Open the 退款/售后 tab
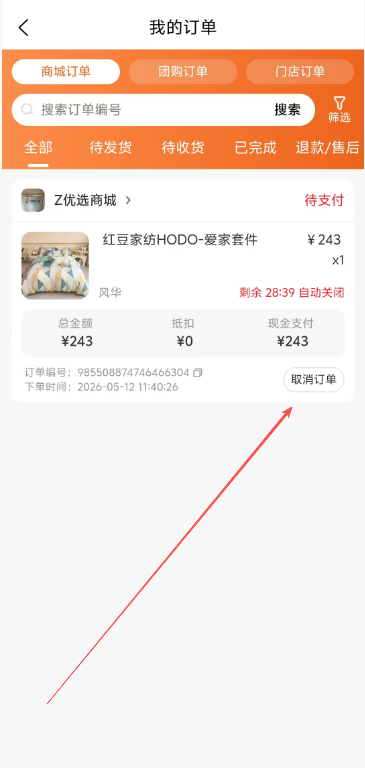The height and width of the screenshot is (768, 365). click(327, 147)
